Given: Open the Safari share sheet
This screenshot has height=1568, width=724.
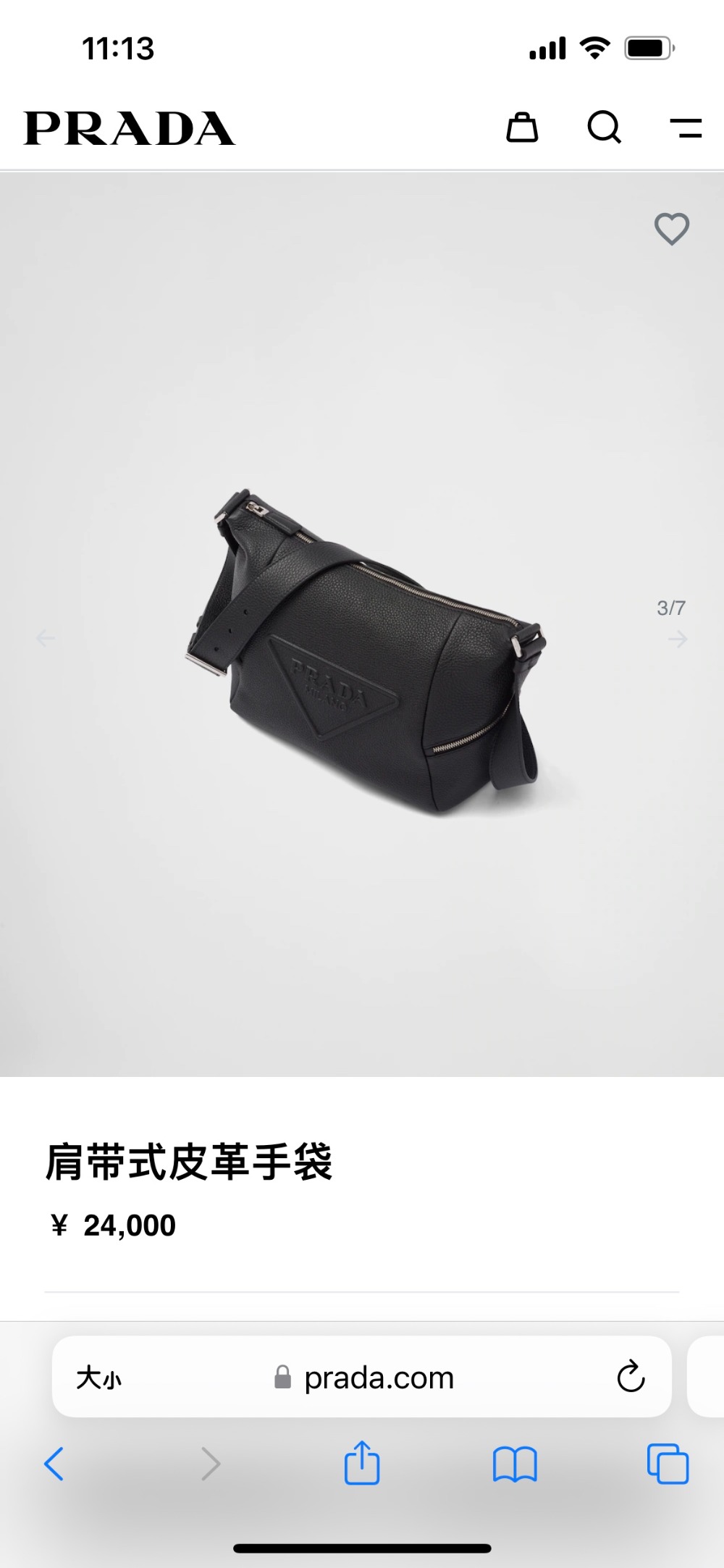Looking at the screenshot, I should tap(361, 1463).
